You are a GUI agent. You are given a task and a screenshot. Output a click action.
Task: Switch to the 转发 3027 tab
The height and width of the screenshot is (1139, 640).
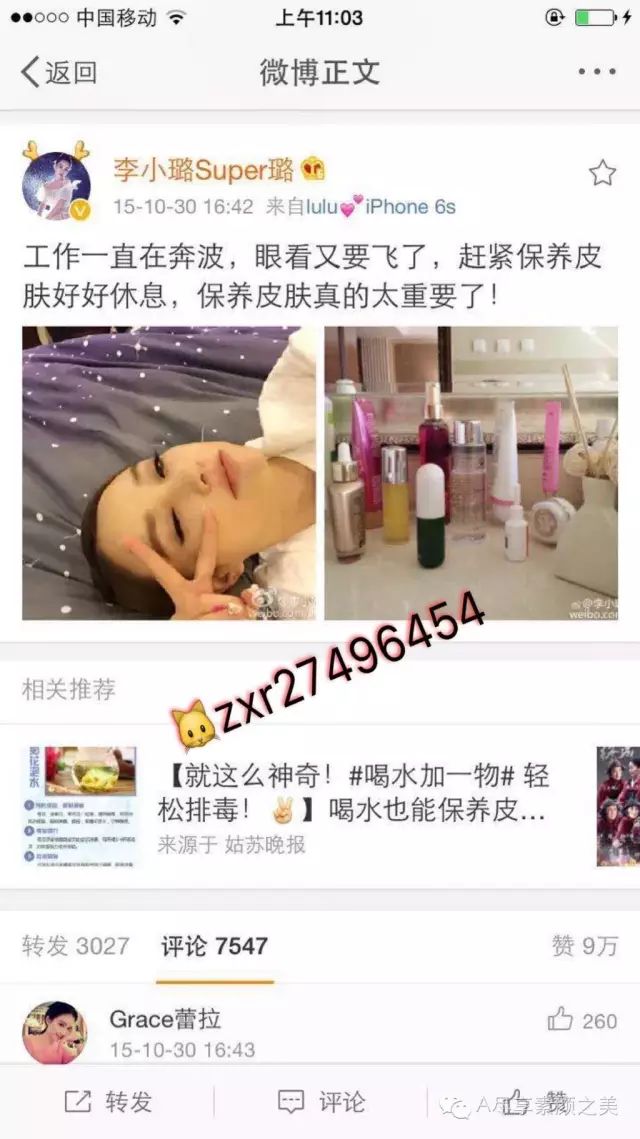click(x=76, y=946)
